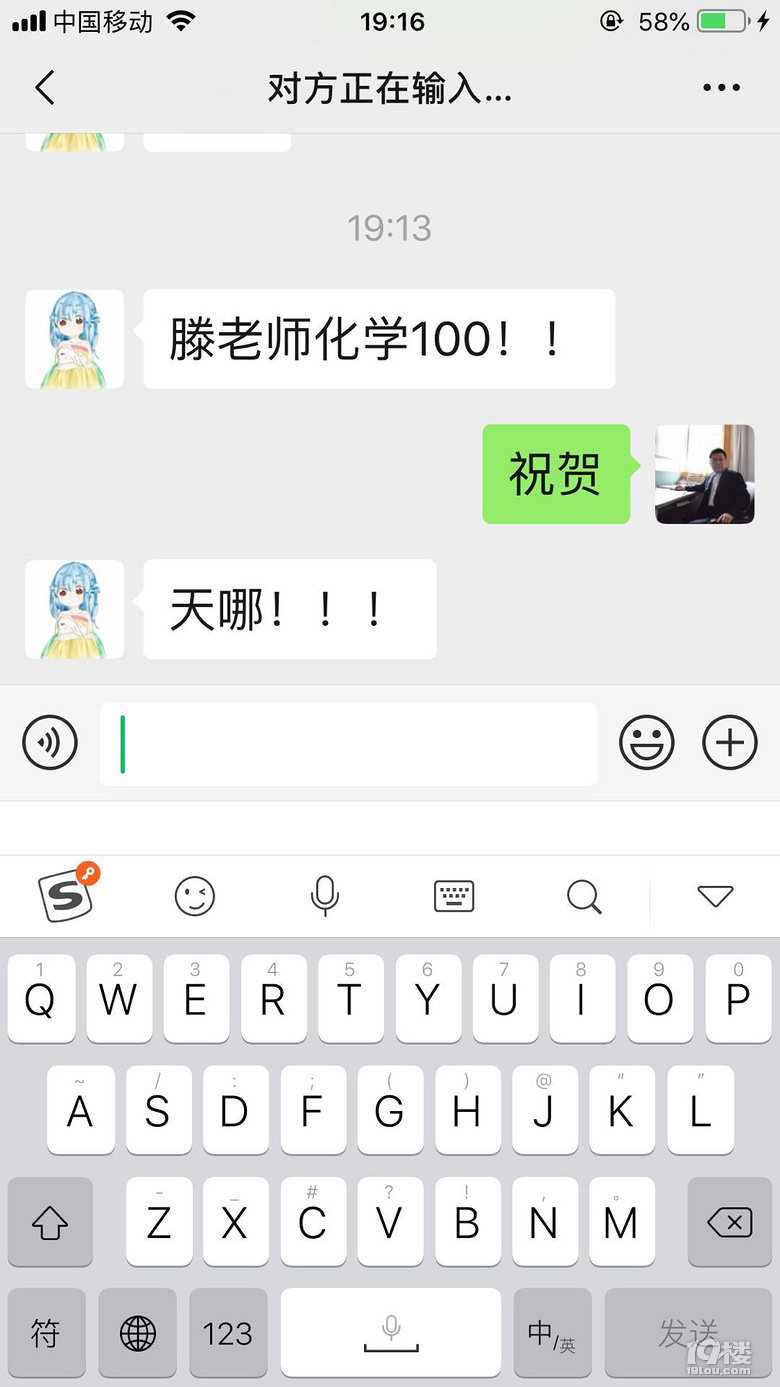Change the keyboard layout type
Screen dimensions: 780x1387
tap(454, 896)
